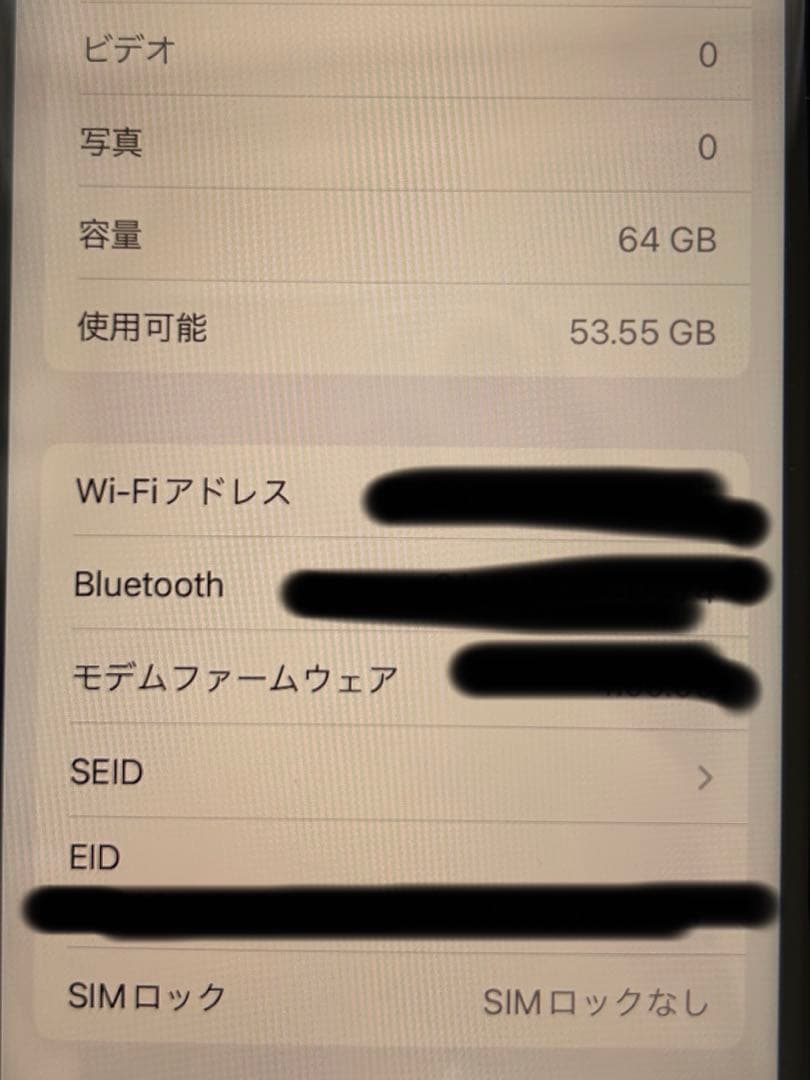
Task: Tap the ビデオ count value 0
Action: tap(707, 55)
